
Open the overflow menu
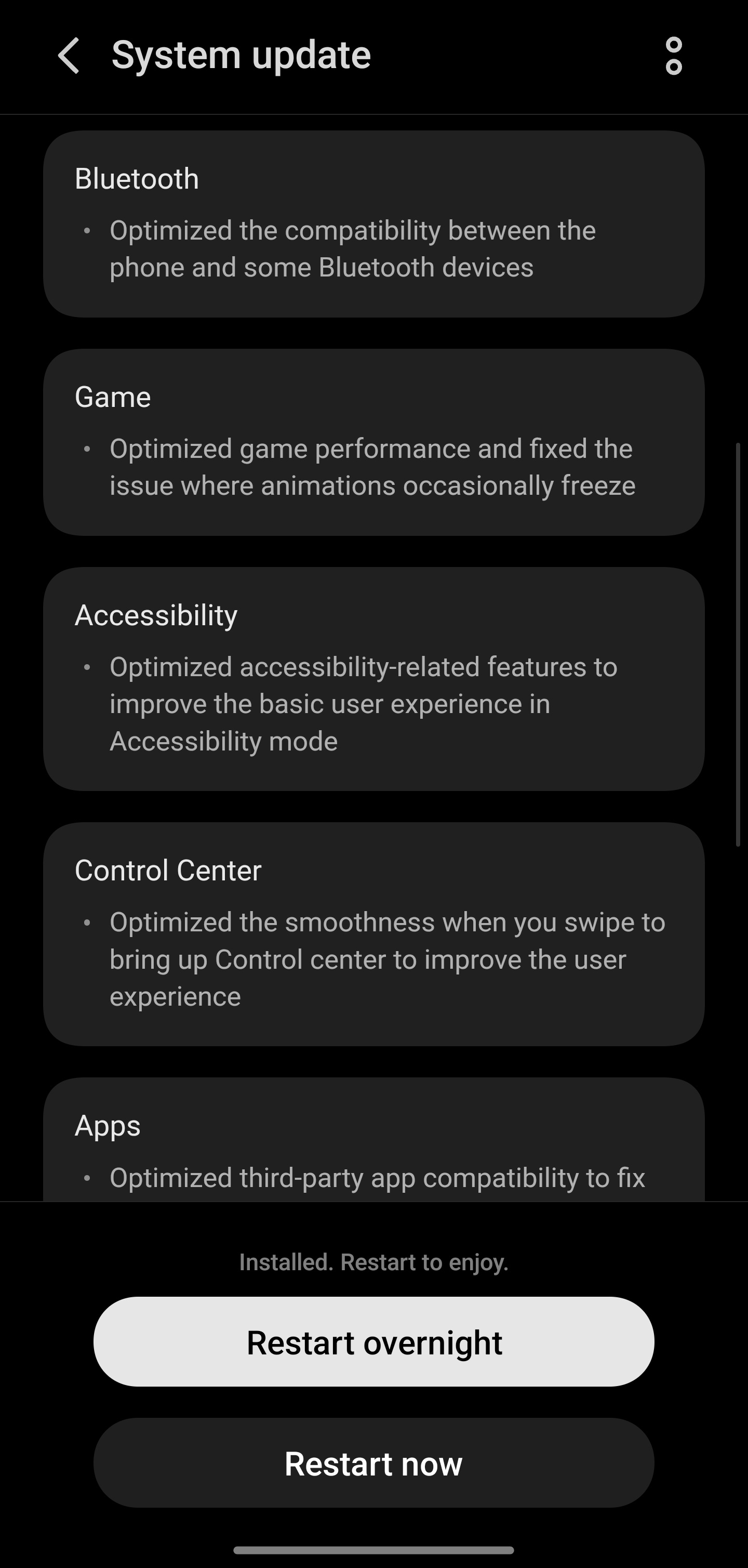673,56
